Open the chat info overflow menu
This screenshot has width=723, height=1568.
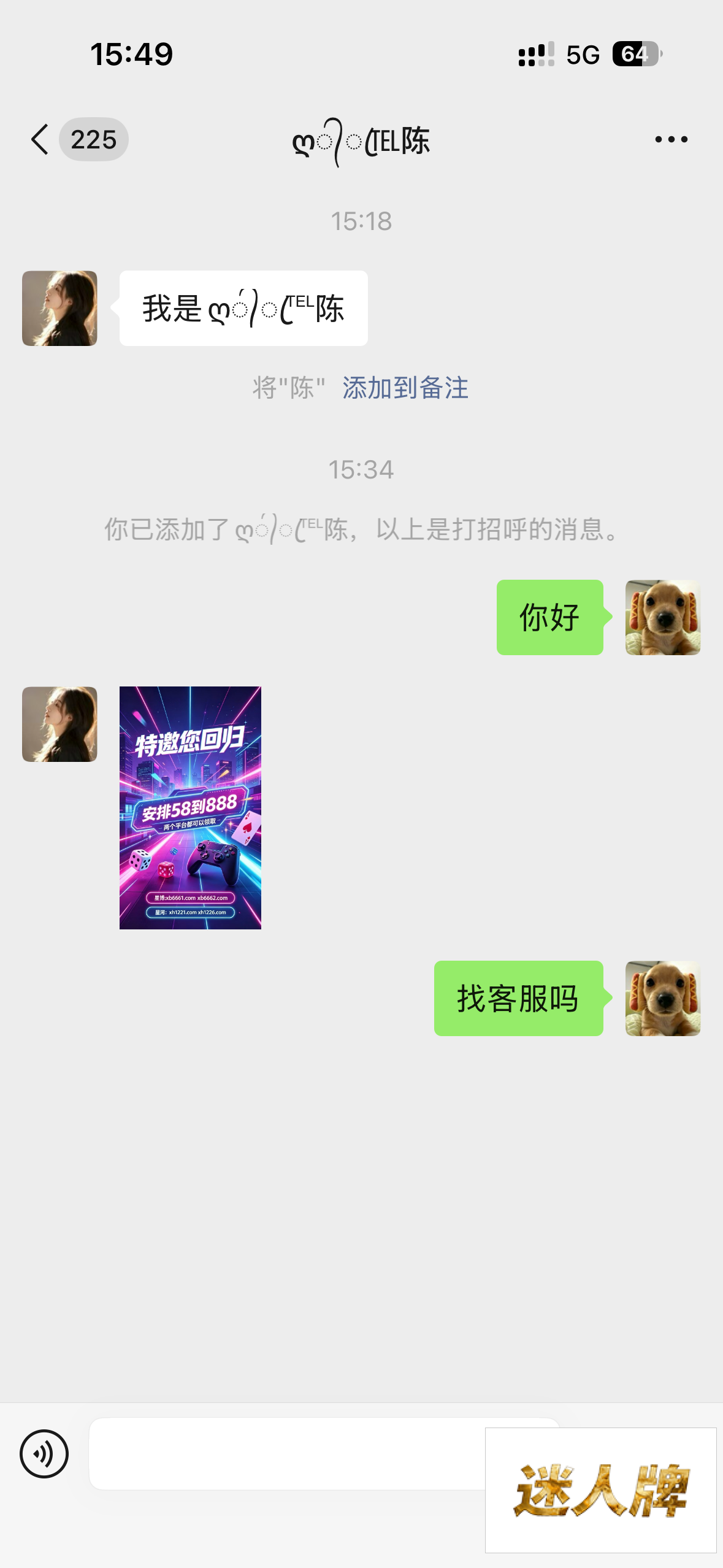coord(671,139)
